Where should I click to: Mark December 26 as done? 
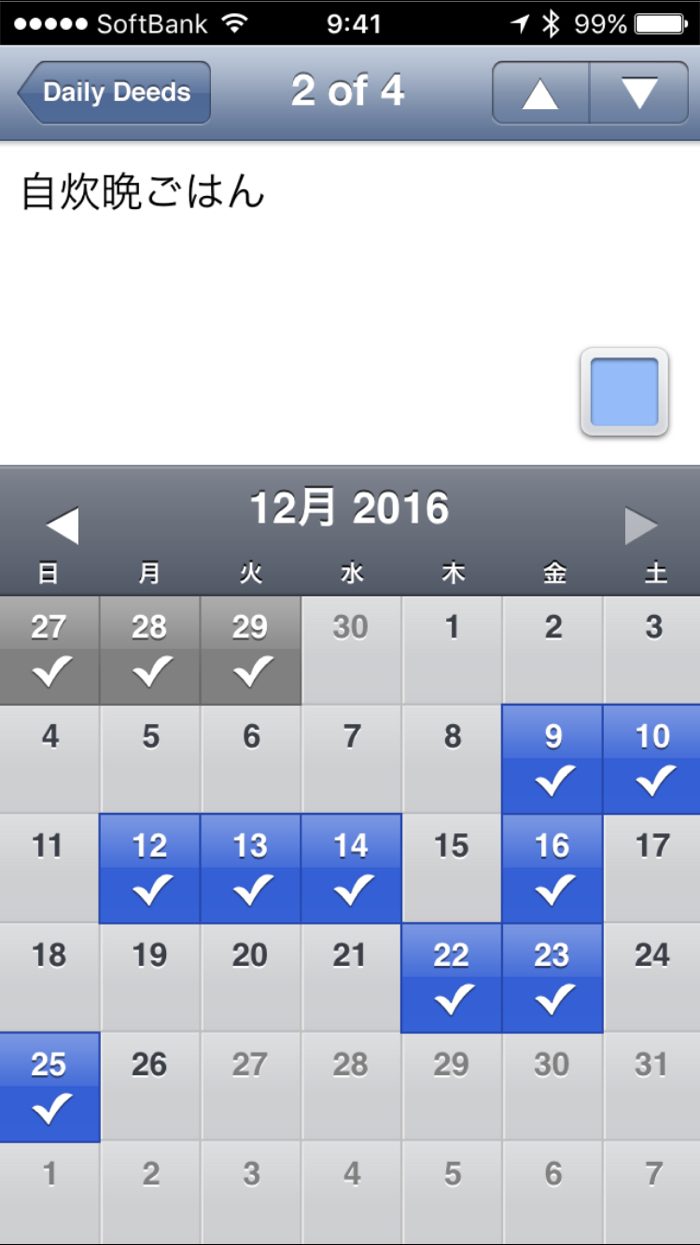(x=150, y=1087)
